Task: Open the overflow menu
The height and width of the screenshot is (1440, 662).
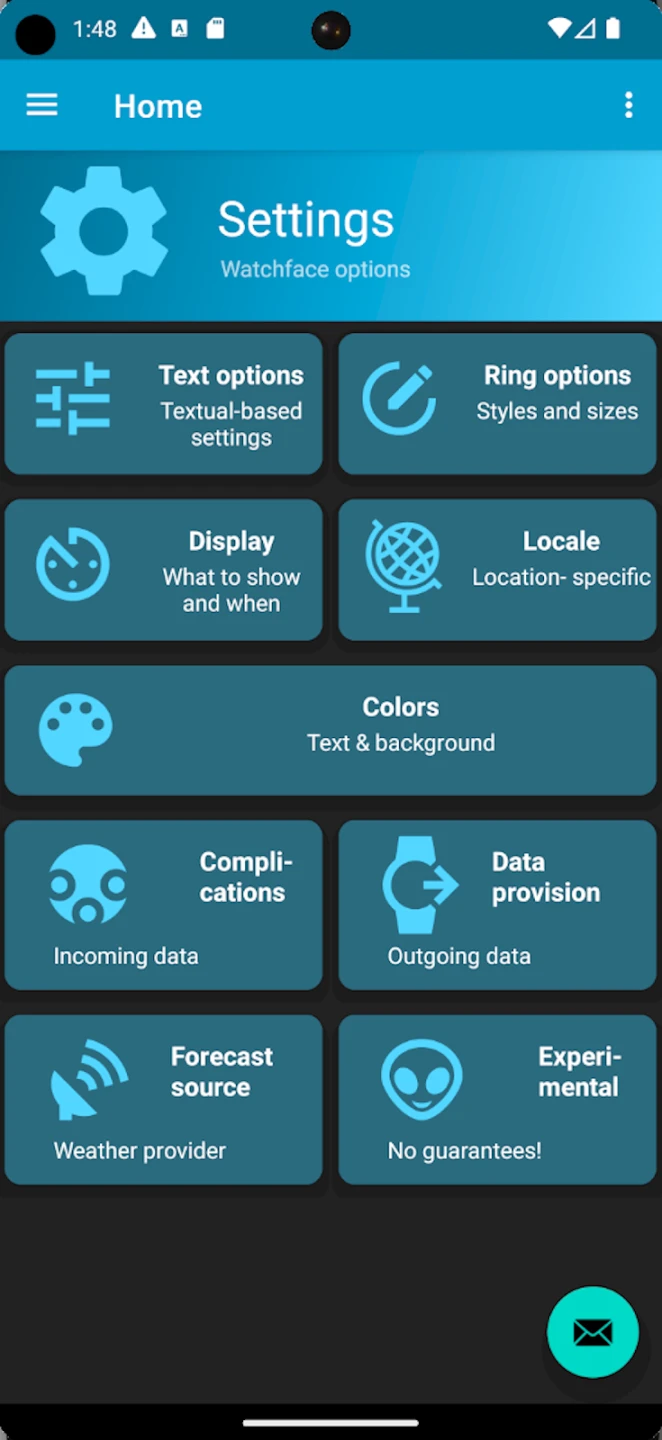Action: coord(628,105)
